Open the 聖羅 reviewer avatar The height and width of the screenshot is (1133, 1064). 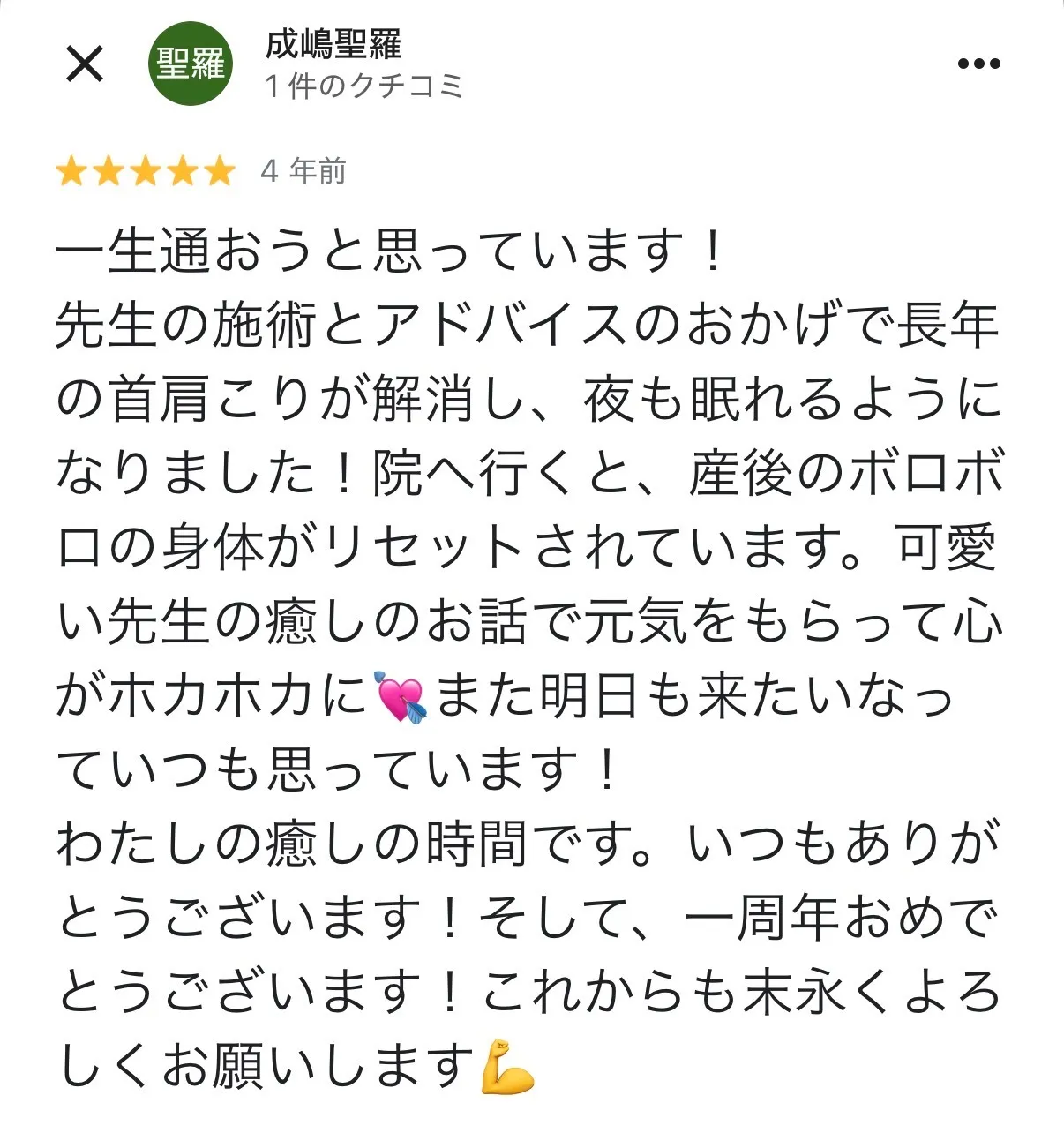(x=190, y=64)
